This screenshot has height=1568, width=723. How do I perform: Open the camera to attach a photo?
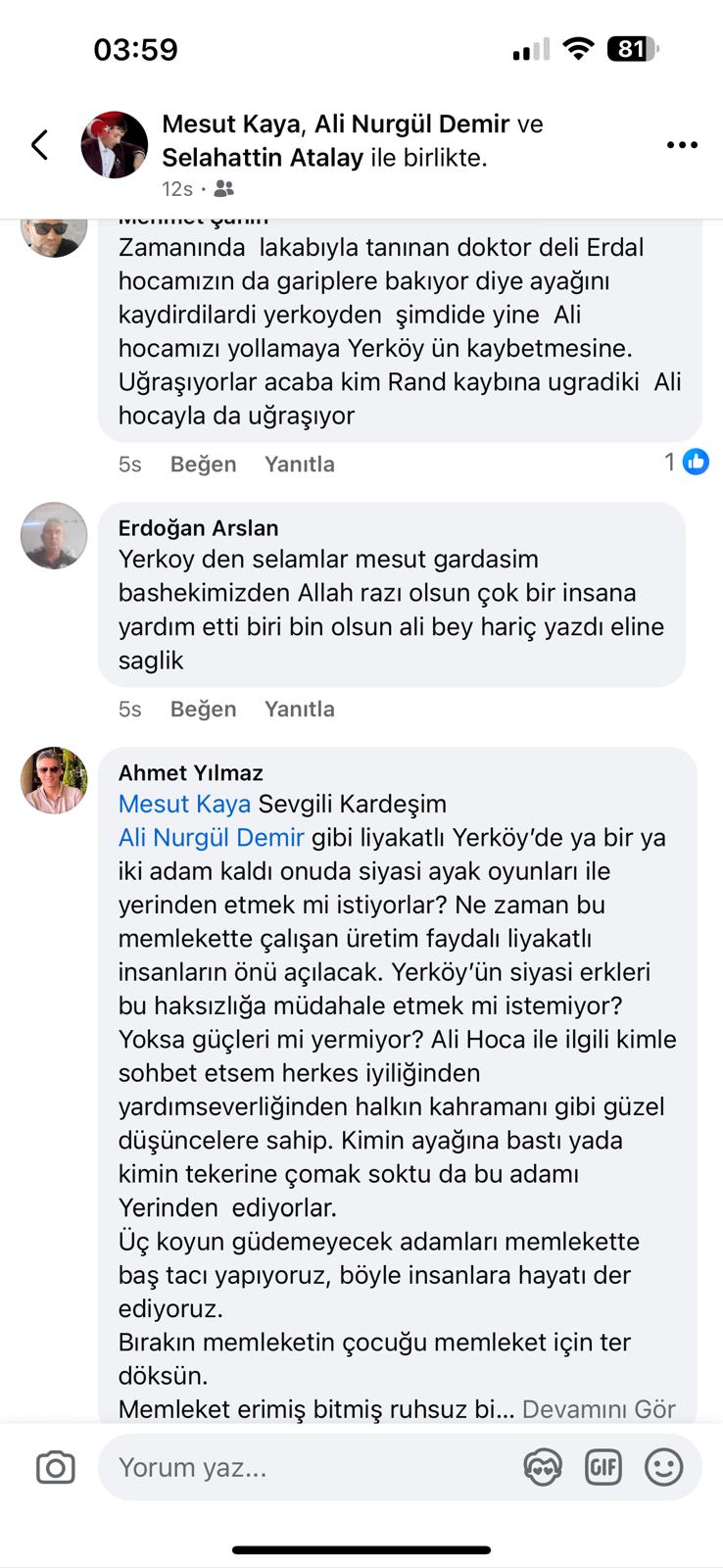coord(55,1467)
